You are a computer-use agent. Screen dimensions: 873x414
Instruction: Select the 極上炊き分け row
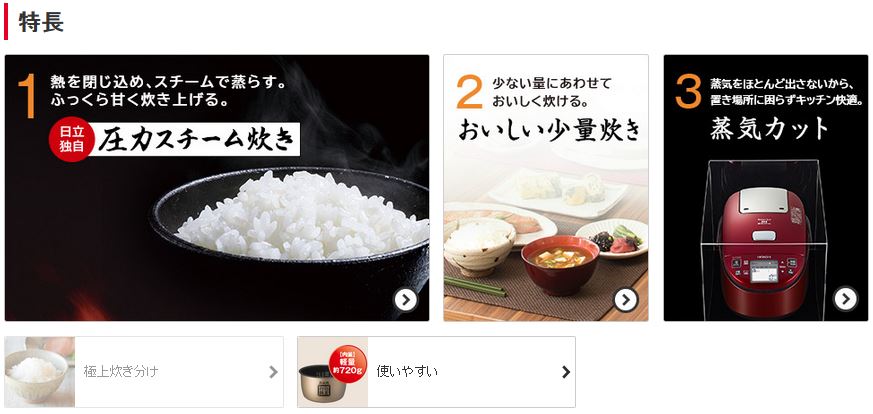(144, 372)
